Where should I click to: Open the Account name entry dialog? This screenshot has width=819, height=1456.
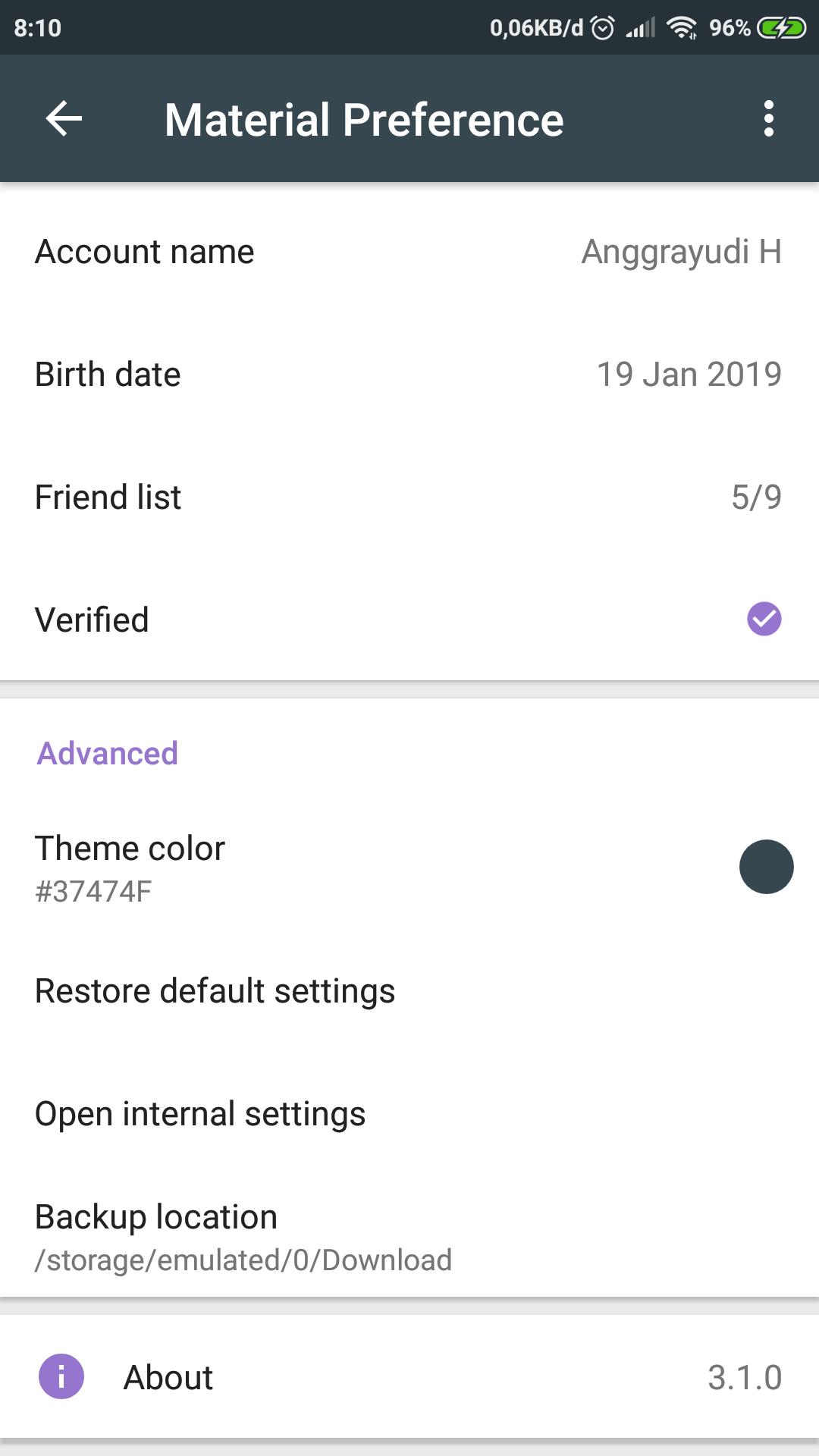[x=409, y=250]
